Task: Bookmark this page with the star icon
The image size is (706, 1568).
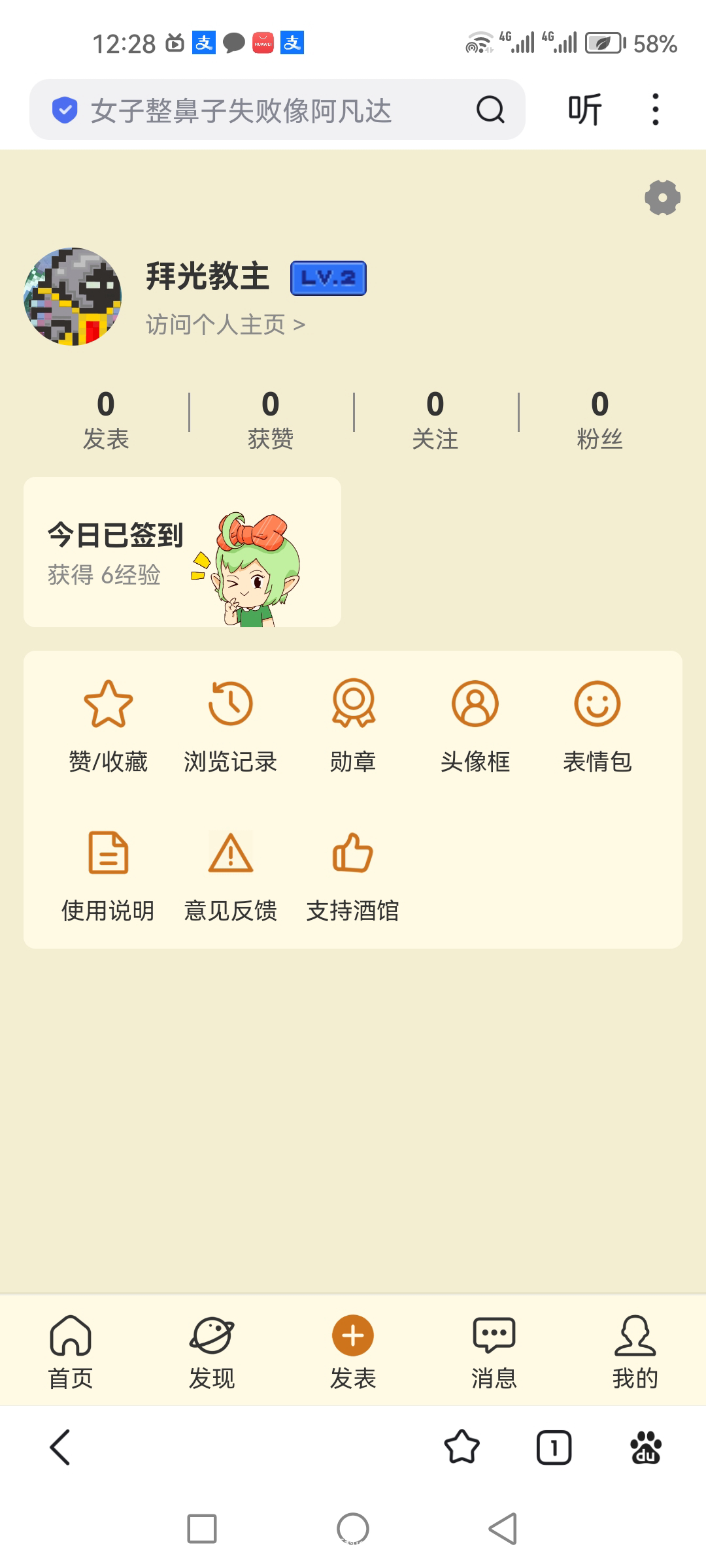Action: (462, 1446)
